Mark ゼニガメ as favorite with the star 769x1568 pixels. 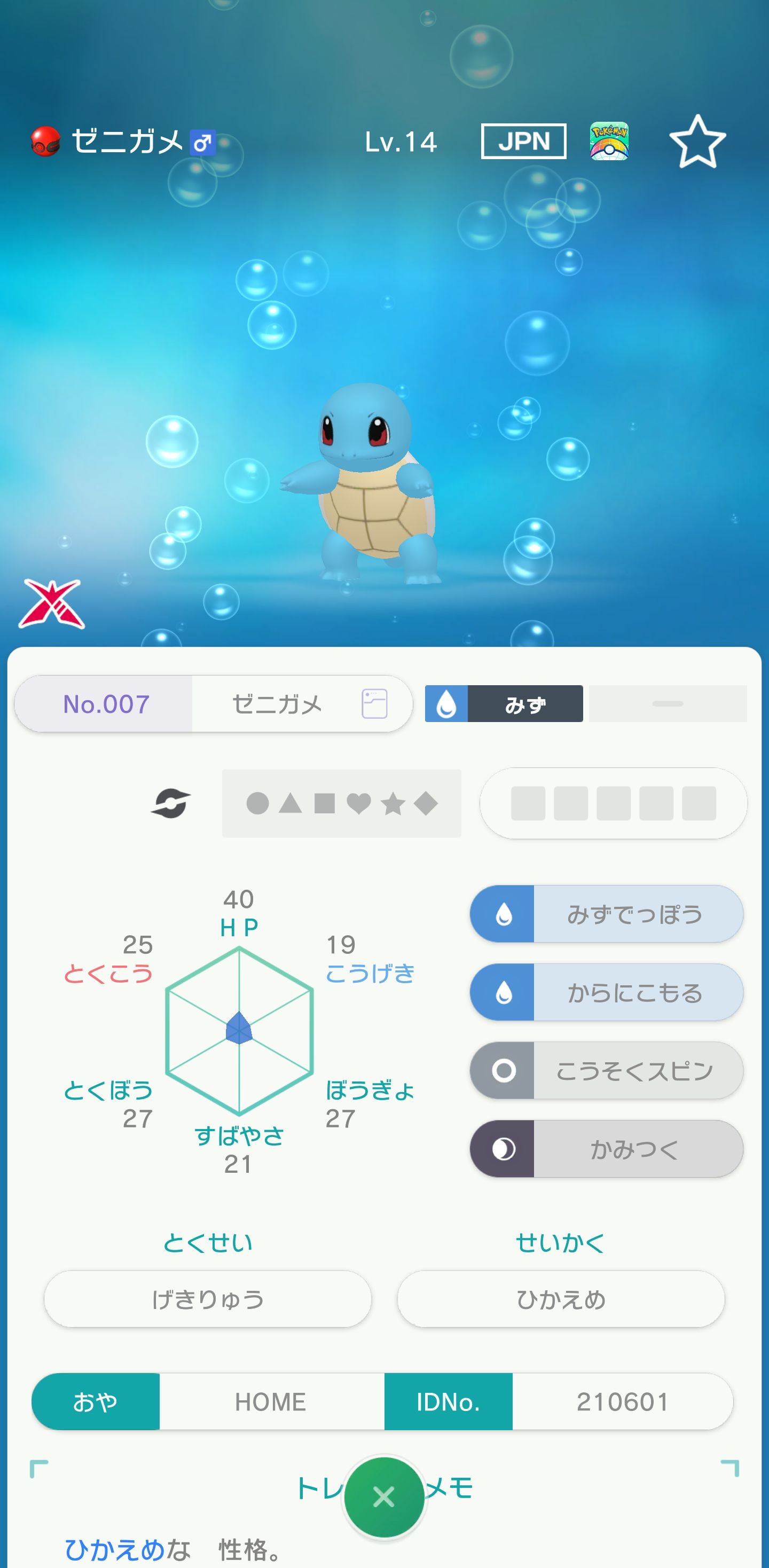(697, 142)
